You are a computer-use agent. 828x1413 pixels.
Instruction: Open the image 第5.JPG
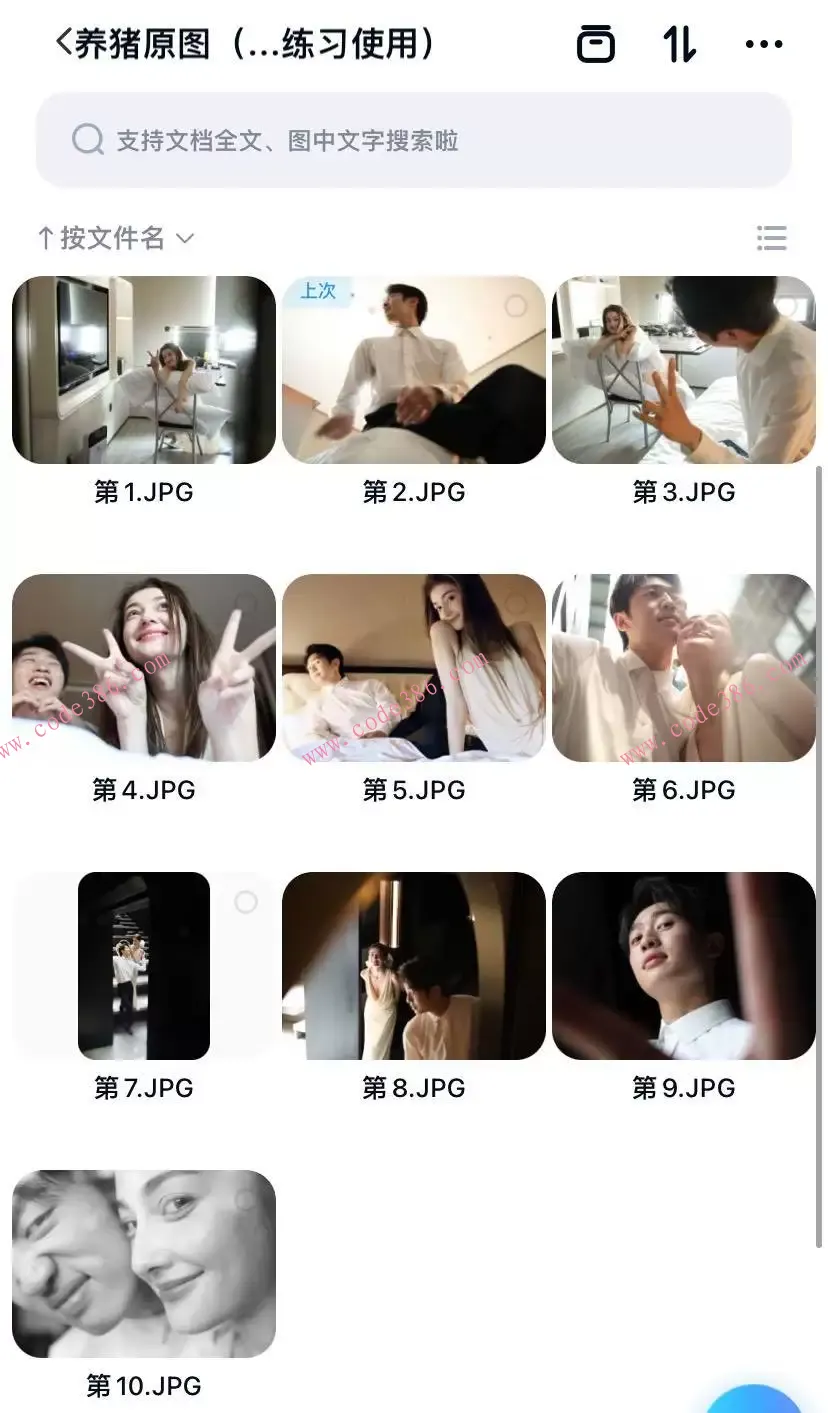tap(413, 668)
